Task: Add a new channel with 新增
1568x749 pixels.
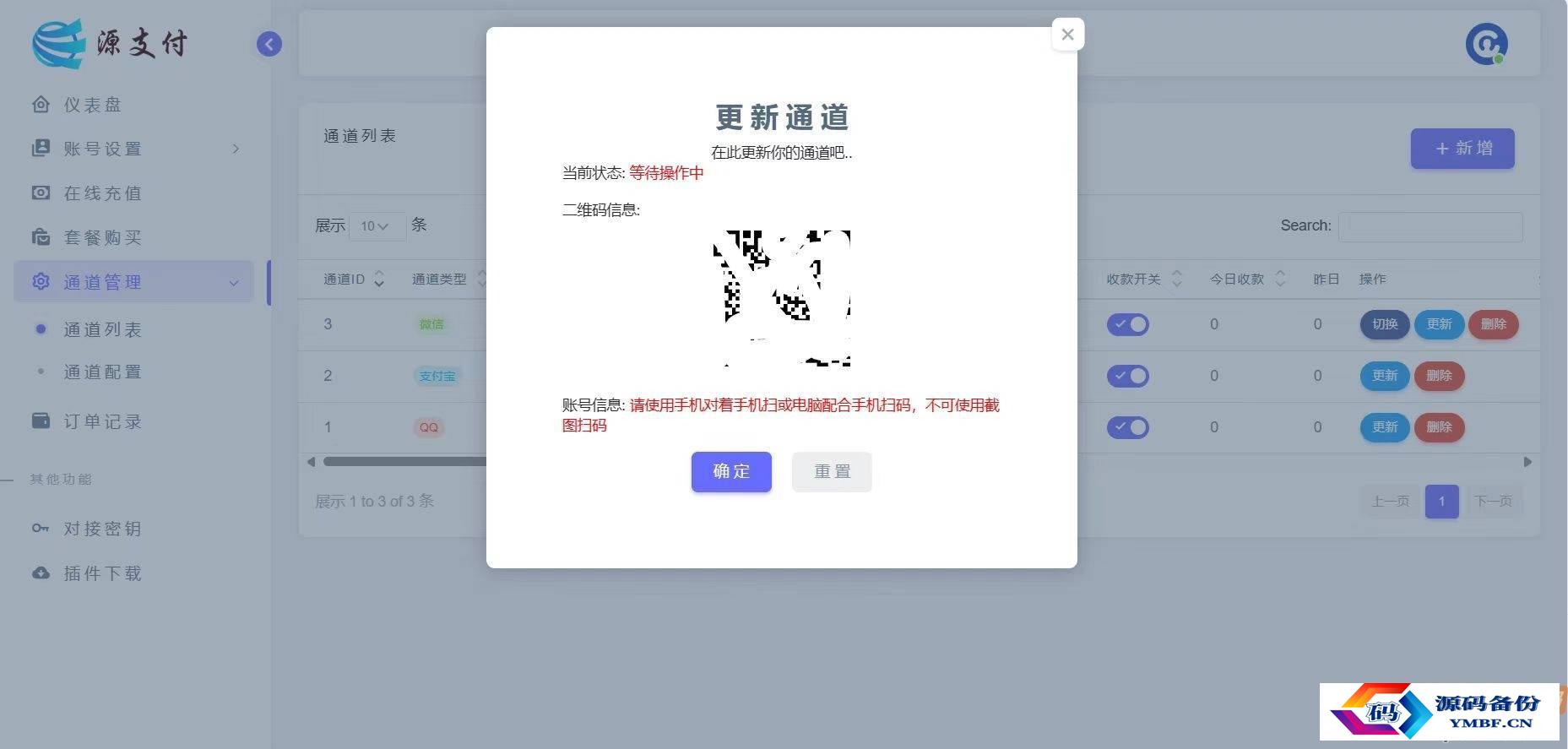Action: click(x=1462, y=149)
